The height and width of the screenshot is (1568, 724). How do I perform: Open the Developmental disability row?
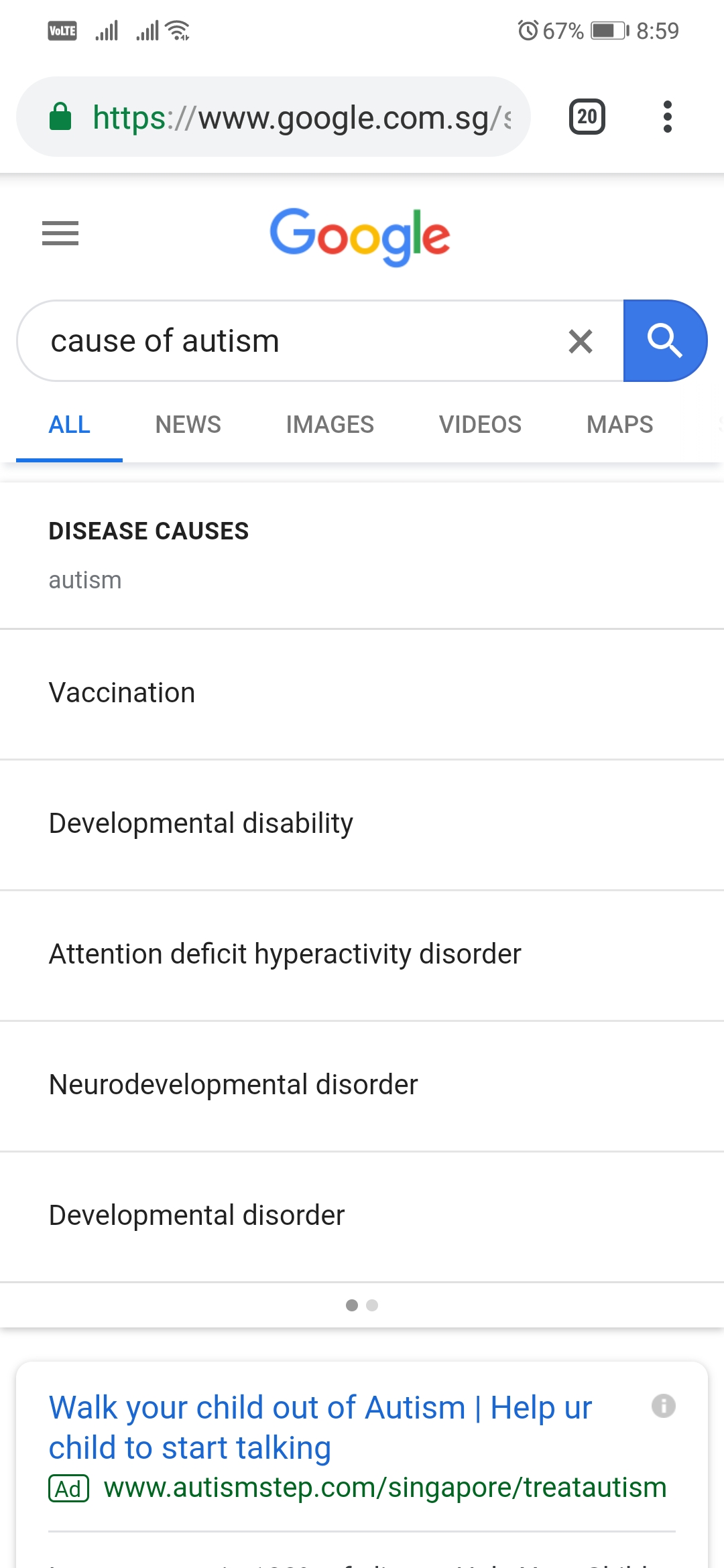coord(362,824)
